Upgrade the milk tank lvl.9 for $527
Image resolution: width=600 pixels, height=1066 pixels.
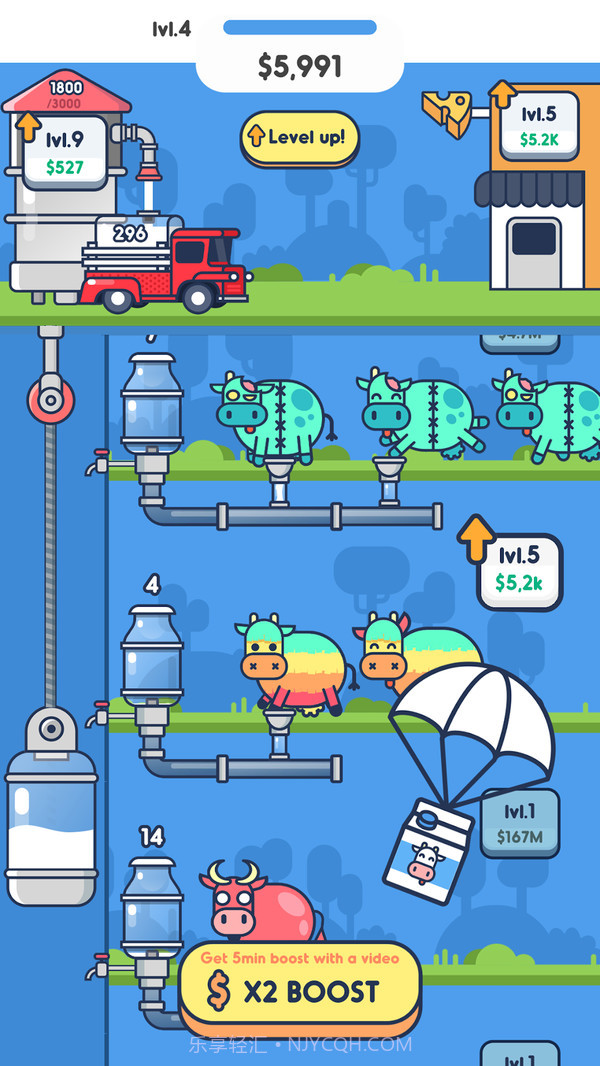coord(64,152)
